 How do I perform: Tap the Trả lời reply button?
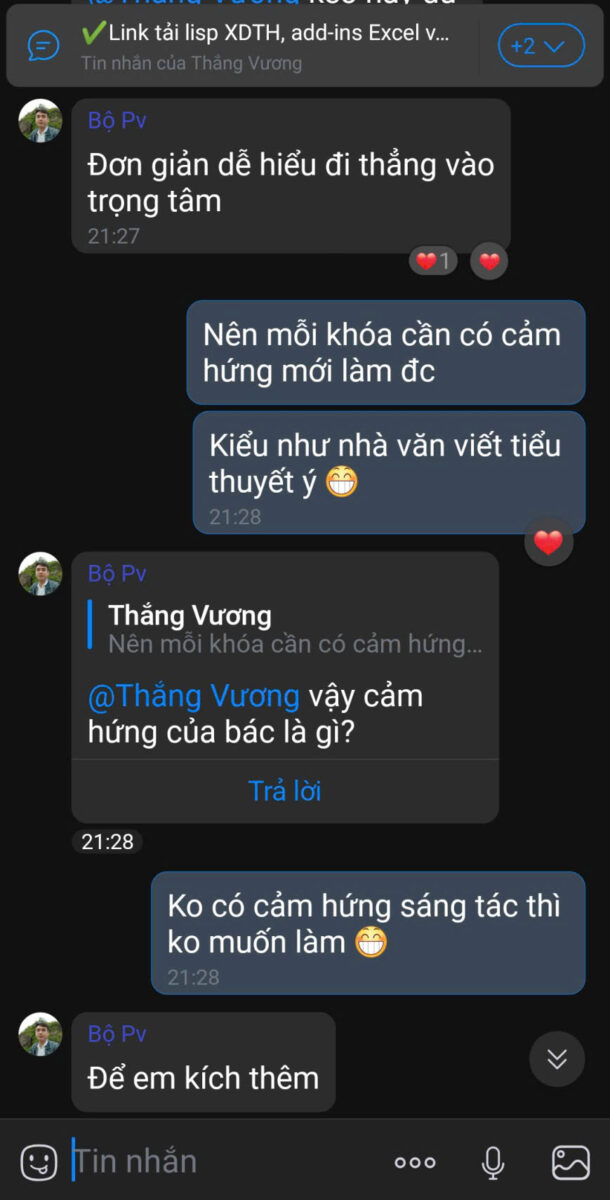[x=285, y=791]
